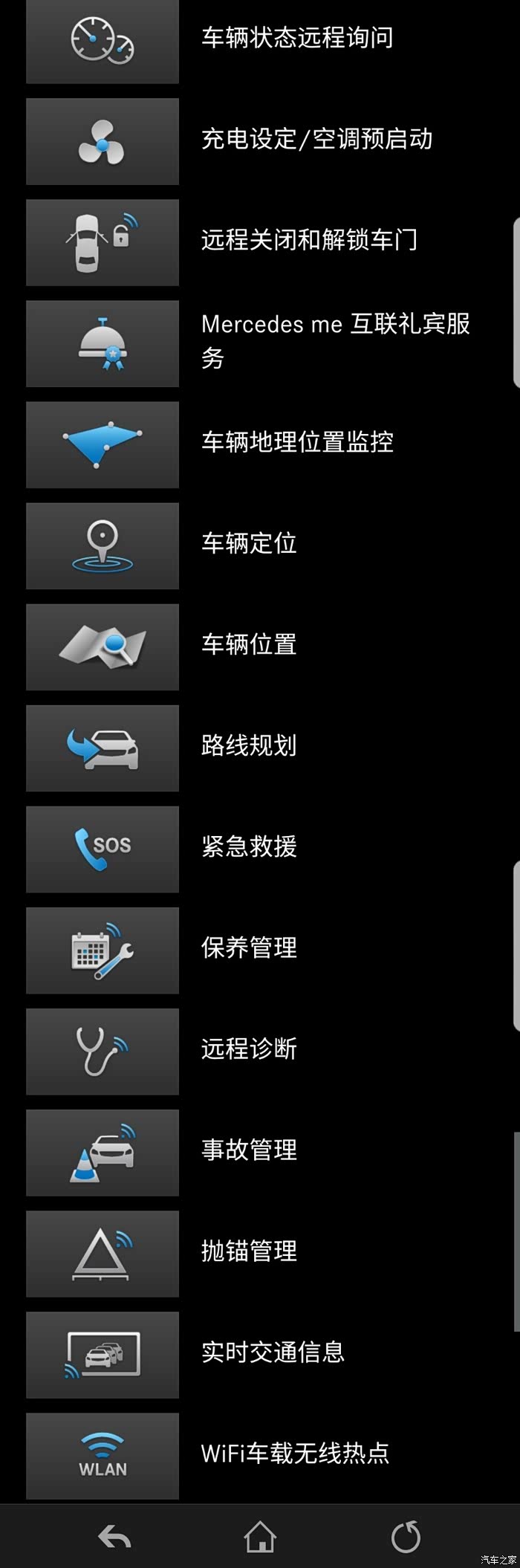
Task: Choose 远程诊断 (remote diagnosis)
Action: (249, 1049)
